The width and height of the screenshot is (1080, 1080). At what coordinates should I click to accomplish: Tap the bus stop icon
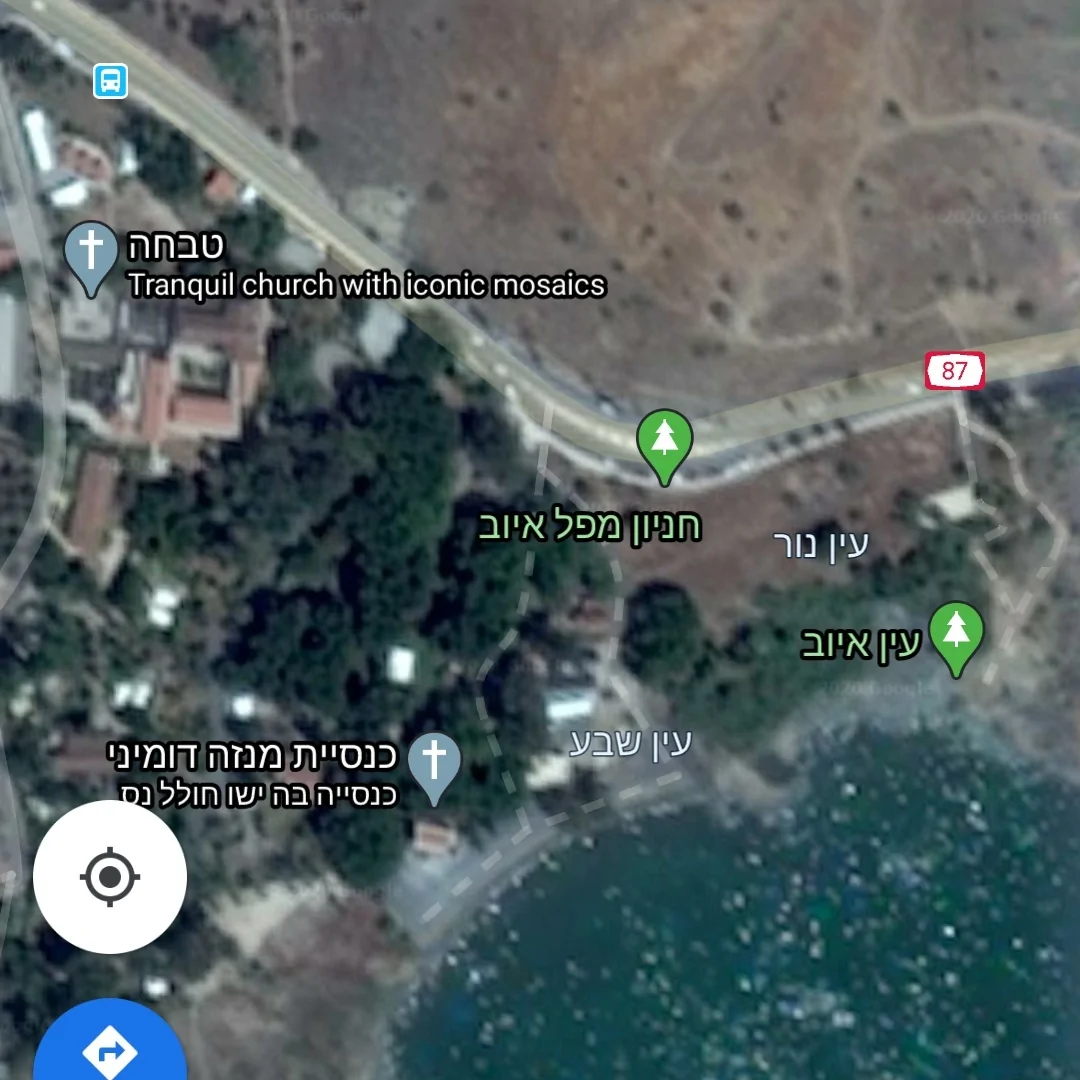pos(111,80)
